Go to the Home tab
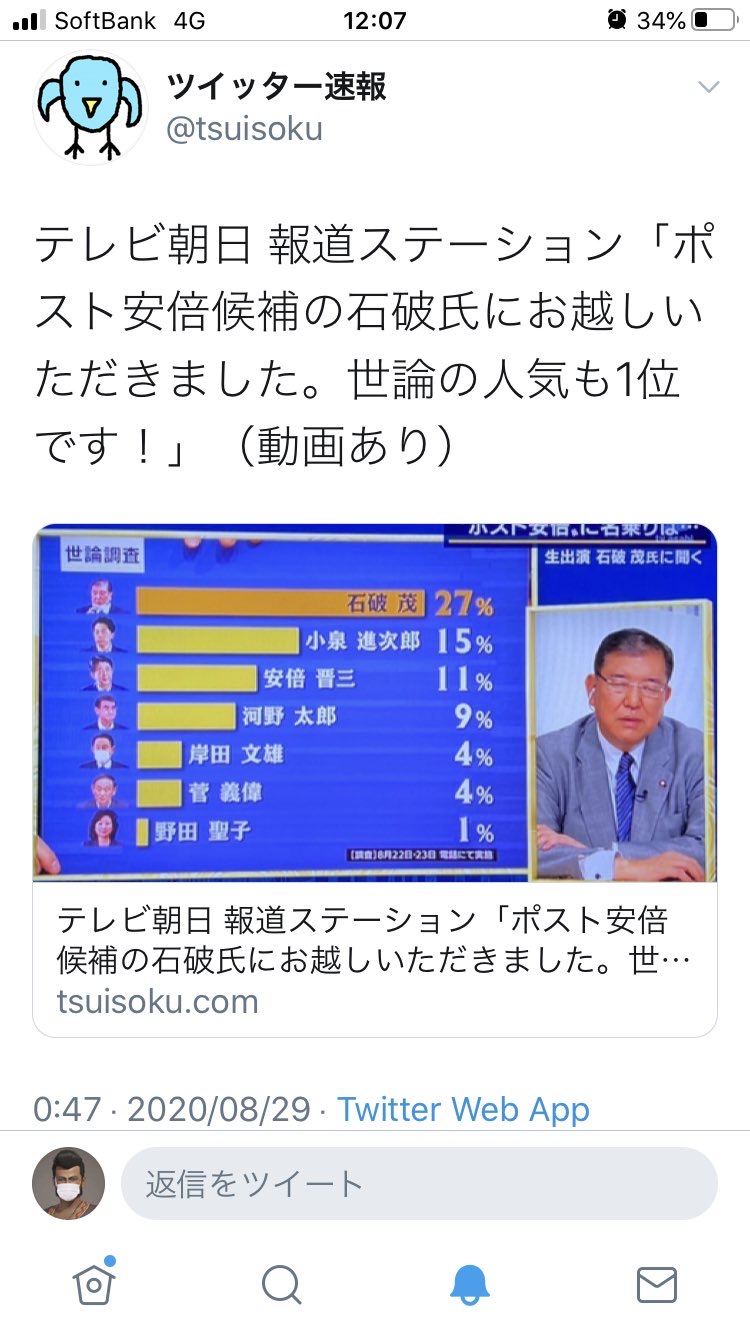Screen dimensions: 750x1334 click(x=94, y=1283)
